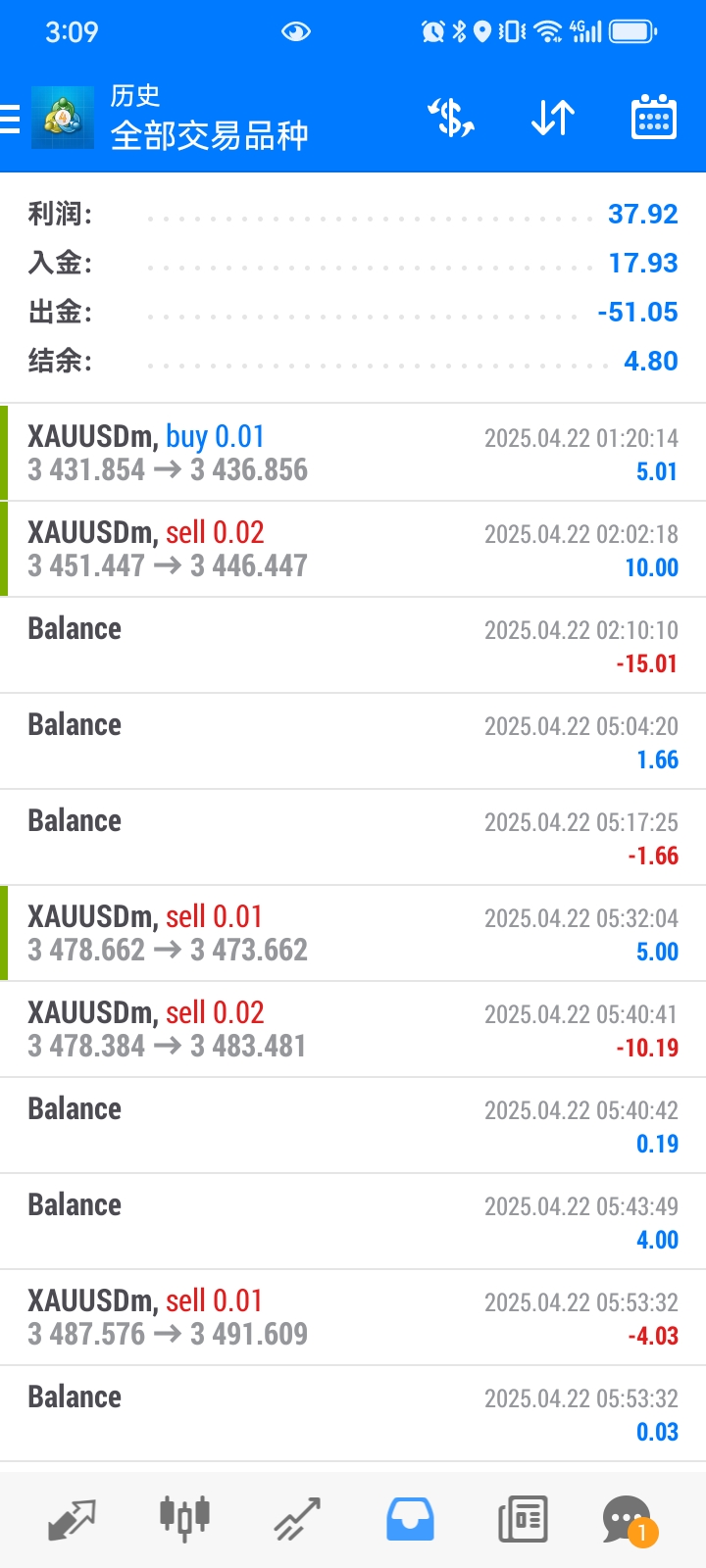The width and height of the screenshot is (706, 1568).
Task: Open the XAUUSDm sell 0.02 trade with profit 10.00
Action: pos(353,549)
